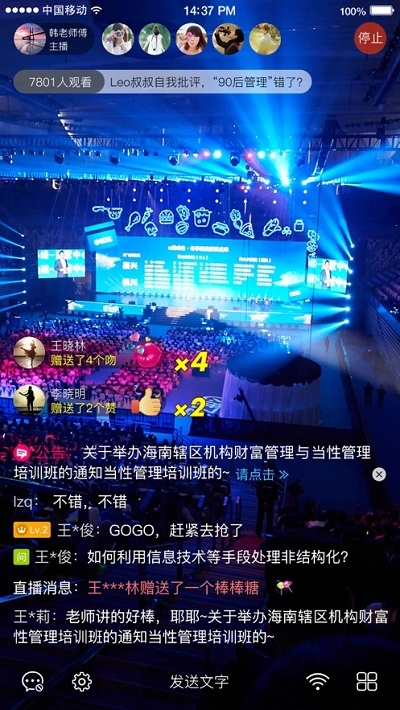Tap the red 停止 stop button

tap(370, 38)
